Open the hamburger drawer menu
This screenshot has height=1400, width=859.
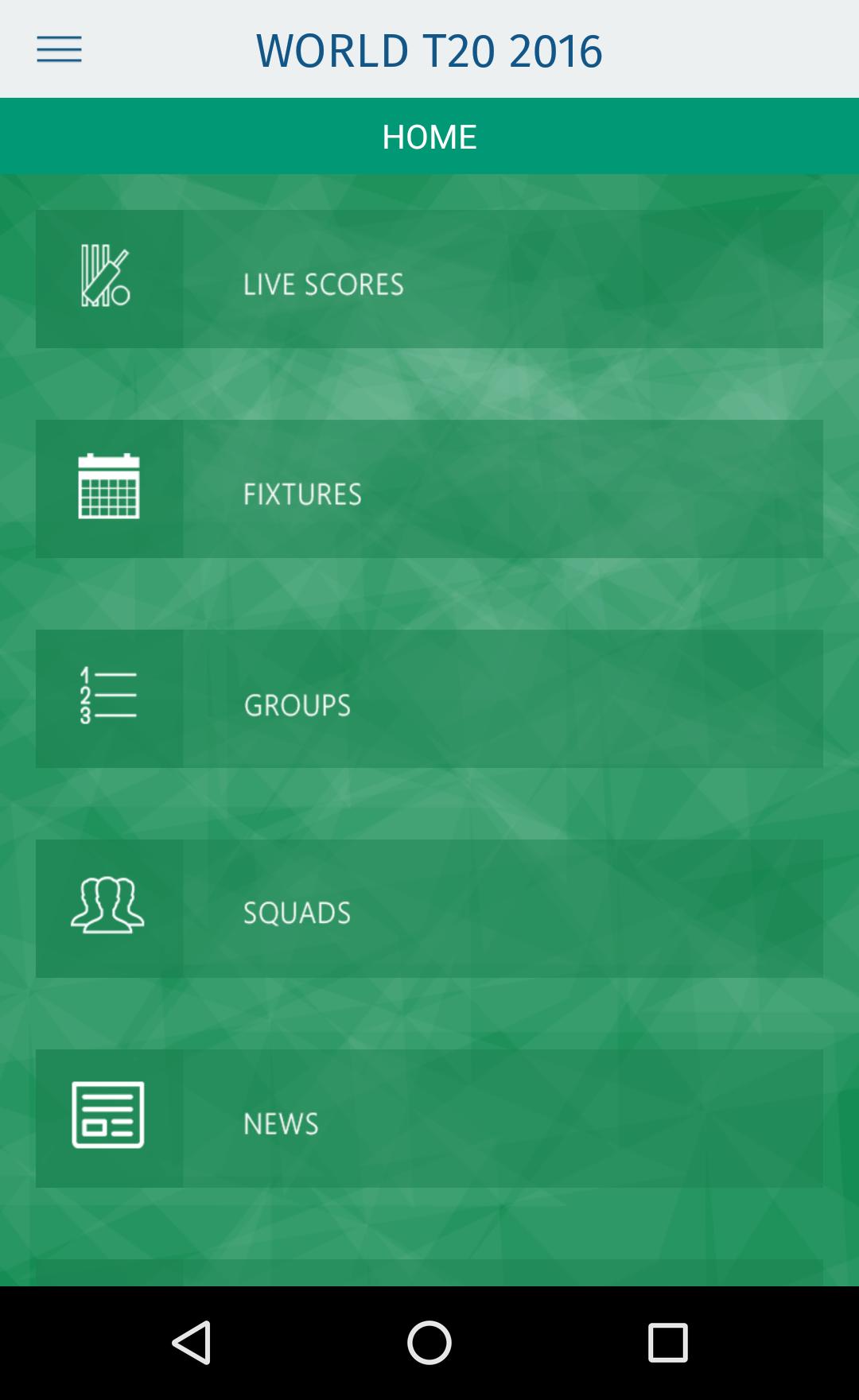59,49
